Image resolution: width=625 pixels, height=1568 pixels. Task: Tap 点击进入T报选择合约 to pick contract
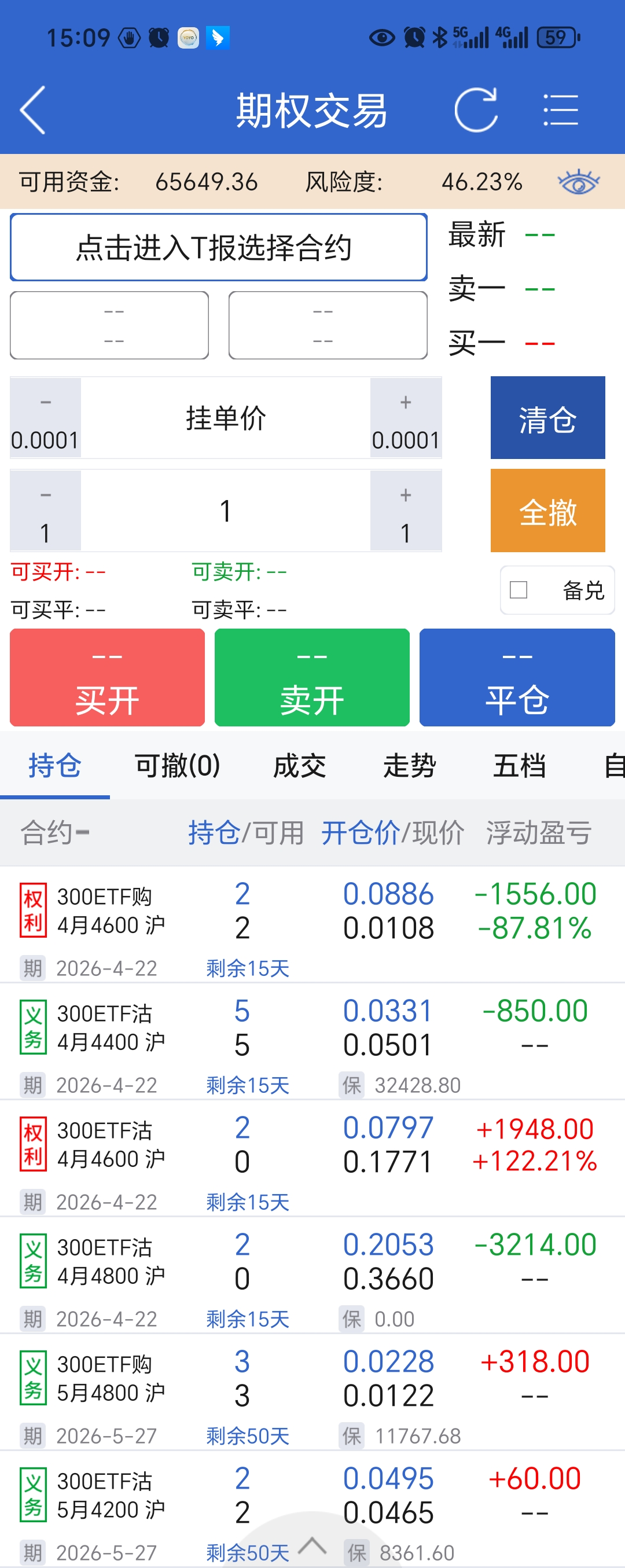coord(219,248)
